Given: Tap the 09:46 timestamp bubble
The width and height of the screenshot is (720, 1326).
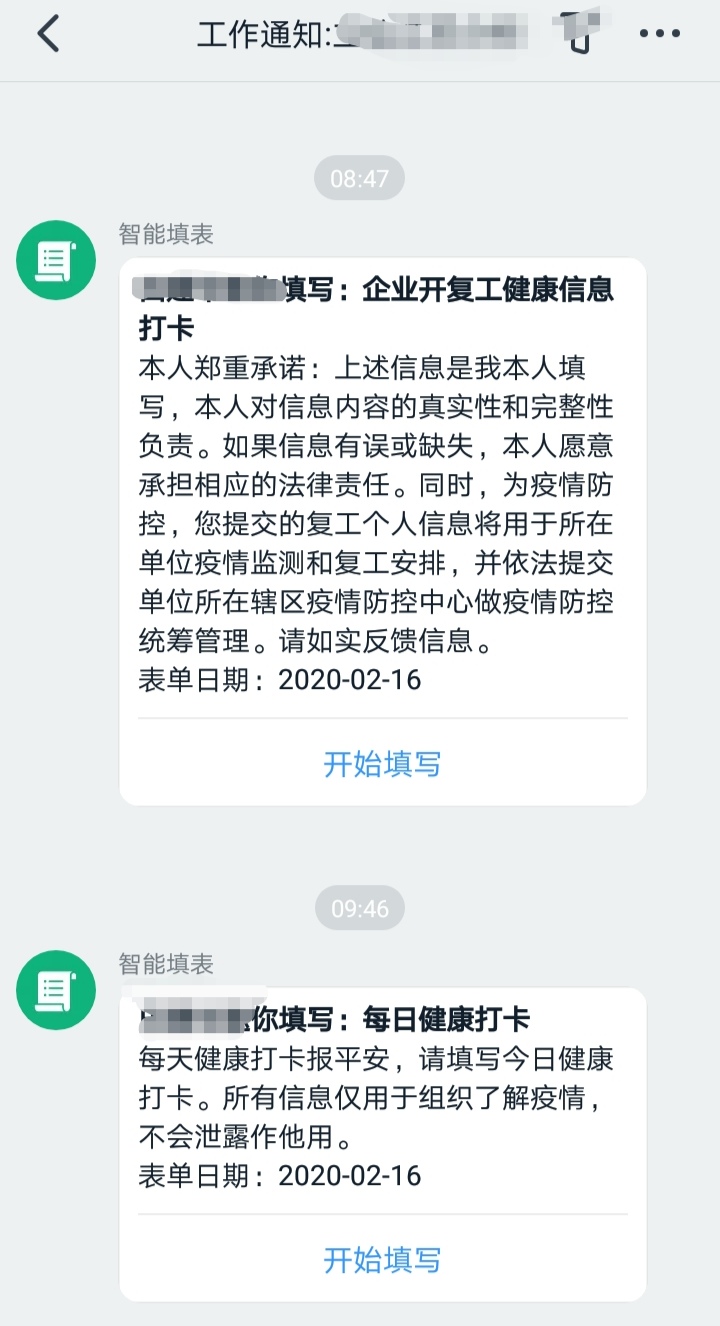Looking at the screenshot, I should (x=359, y=908).
